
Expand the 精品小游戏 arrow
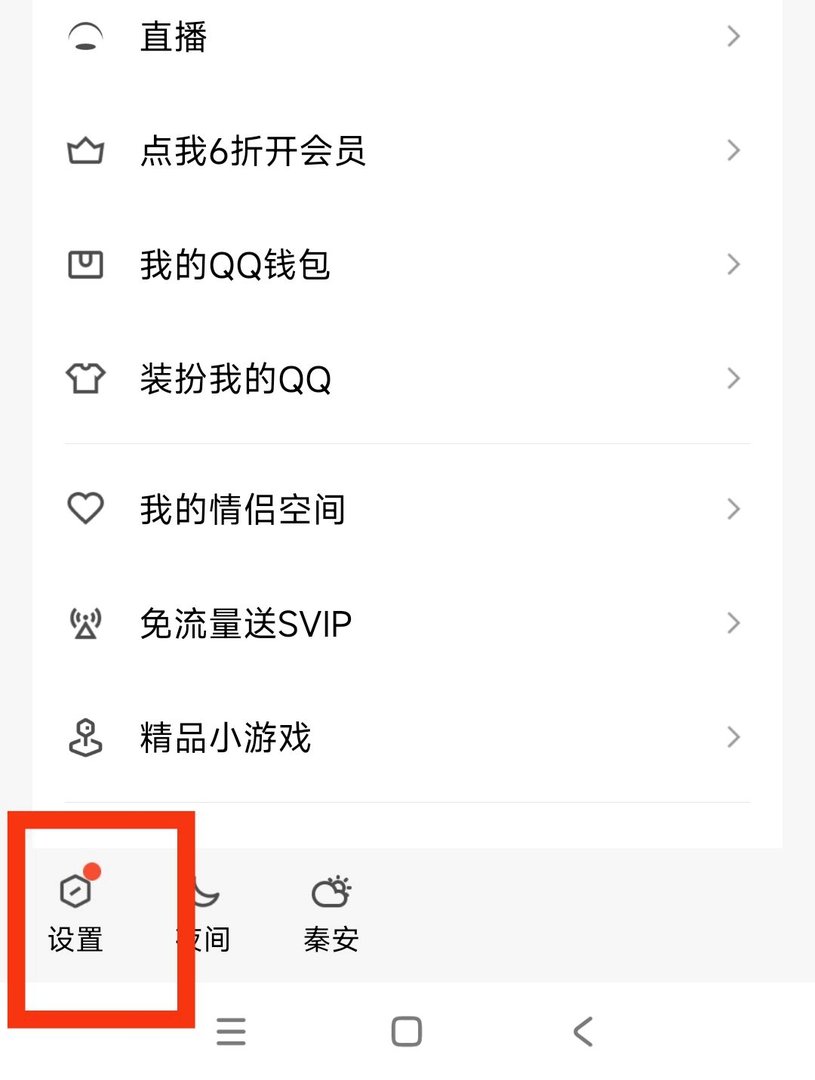pos(733,737)
